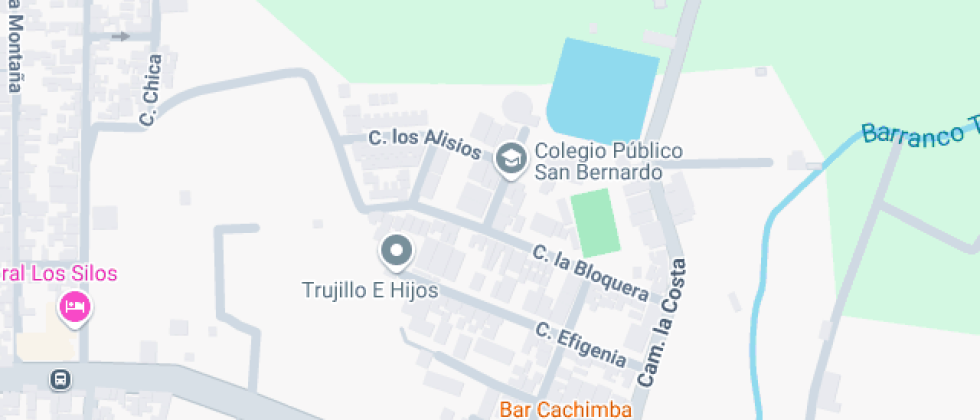This screenshot has width=980, height=420.
Task: Open the Trujillo E Hijos location pin
Action: pyautogui.click(x=395, y=250)
